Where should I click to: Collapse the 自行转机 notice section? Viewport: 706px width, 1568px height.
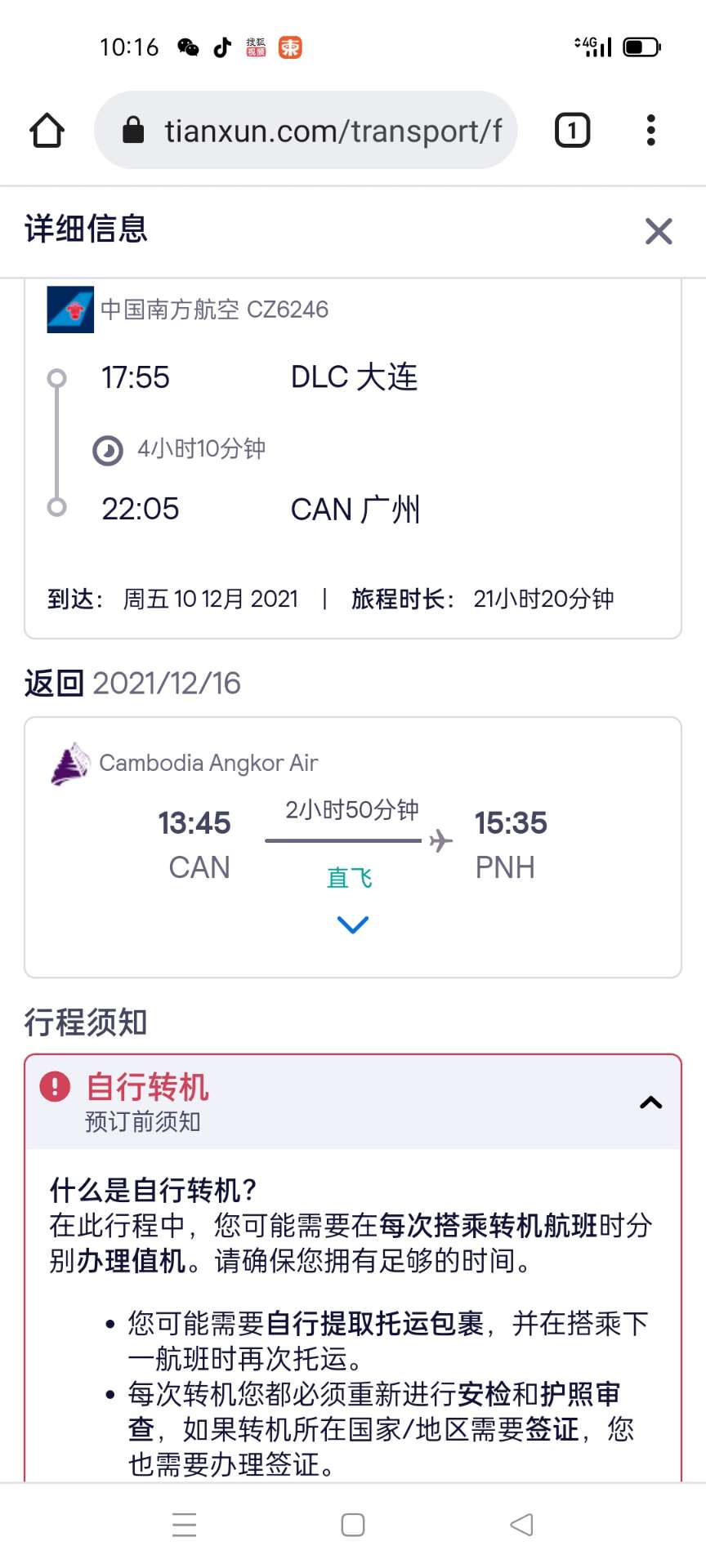click(x=650, y=1102)
